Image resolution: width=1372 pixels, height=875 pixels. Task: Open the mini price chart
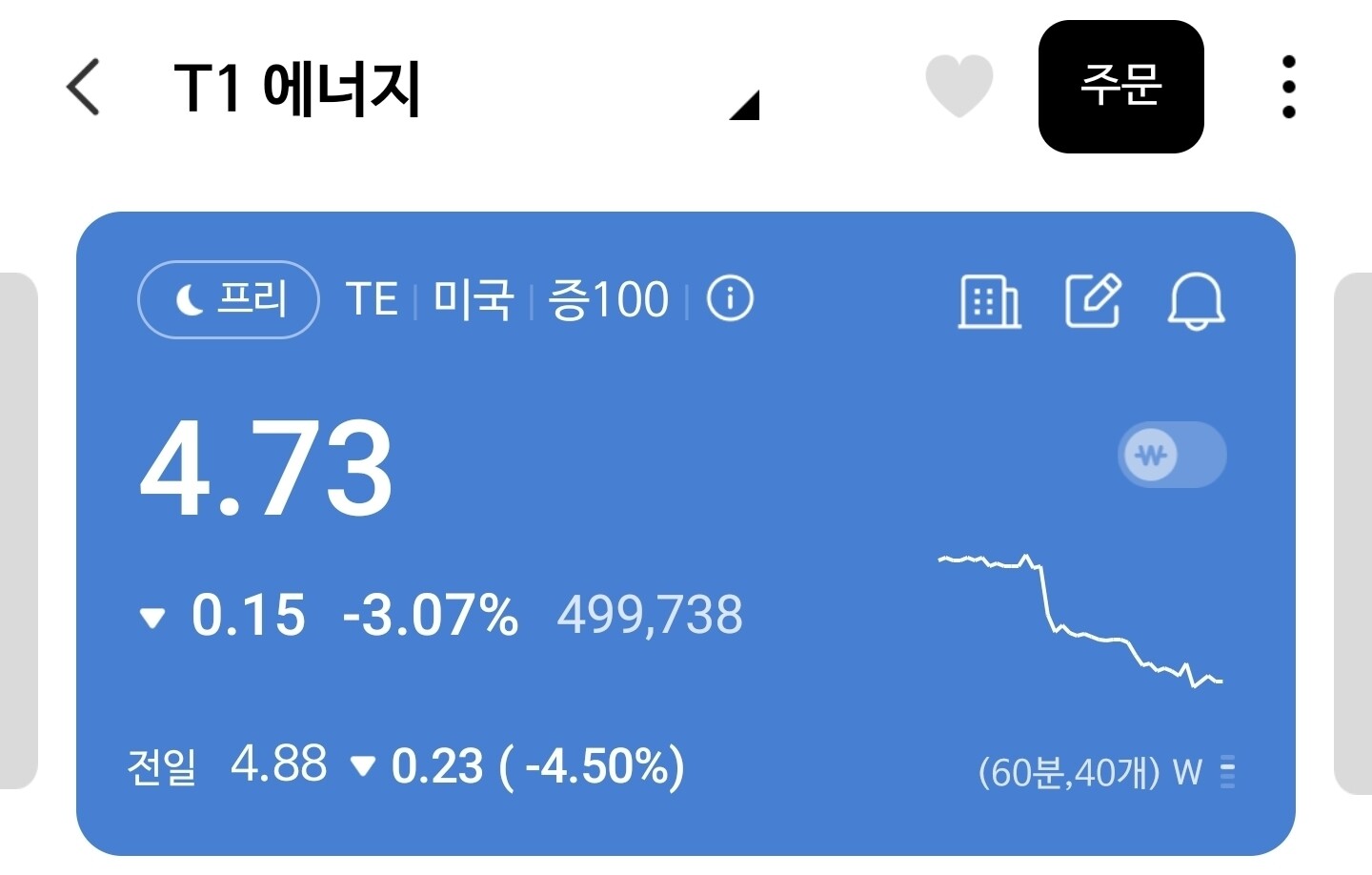pyautogui.click(x=1080, y=620)
